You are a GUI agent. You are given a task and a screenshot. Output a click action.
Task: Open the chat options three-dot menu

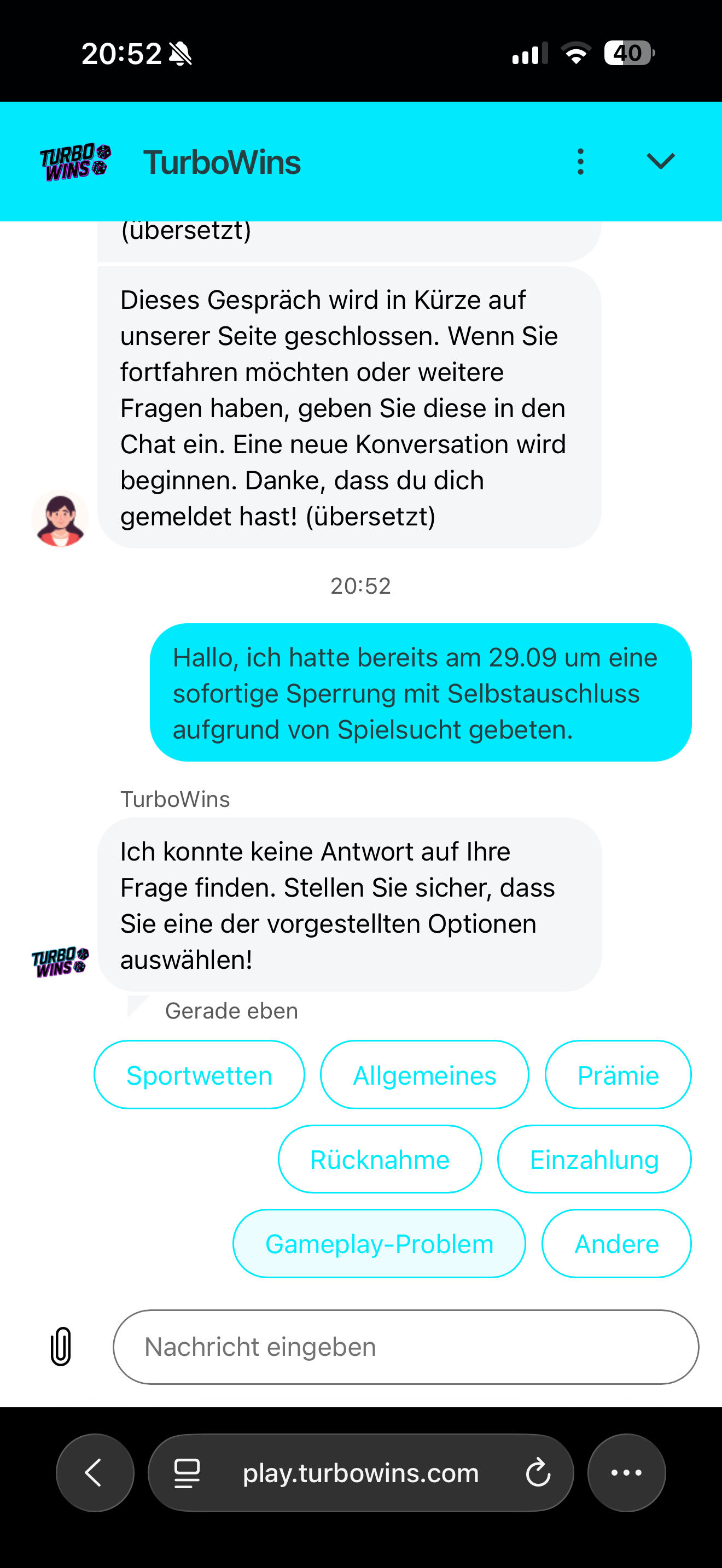tap(580, 162)
